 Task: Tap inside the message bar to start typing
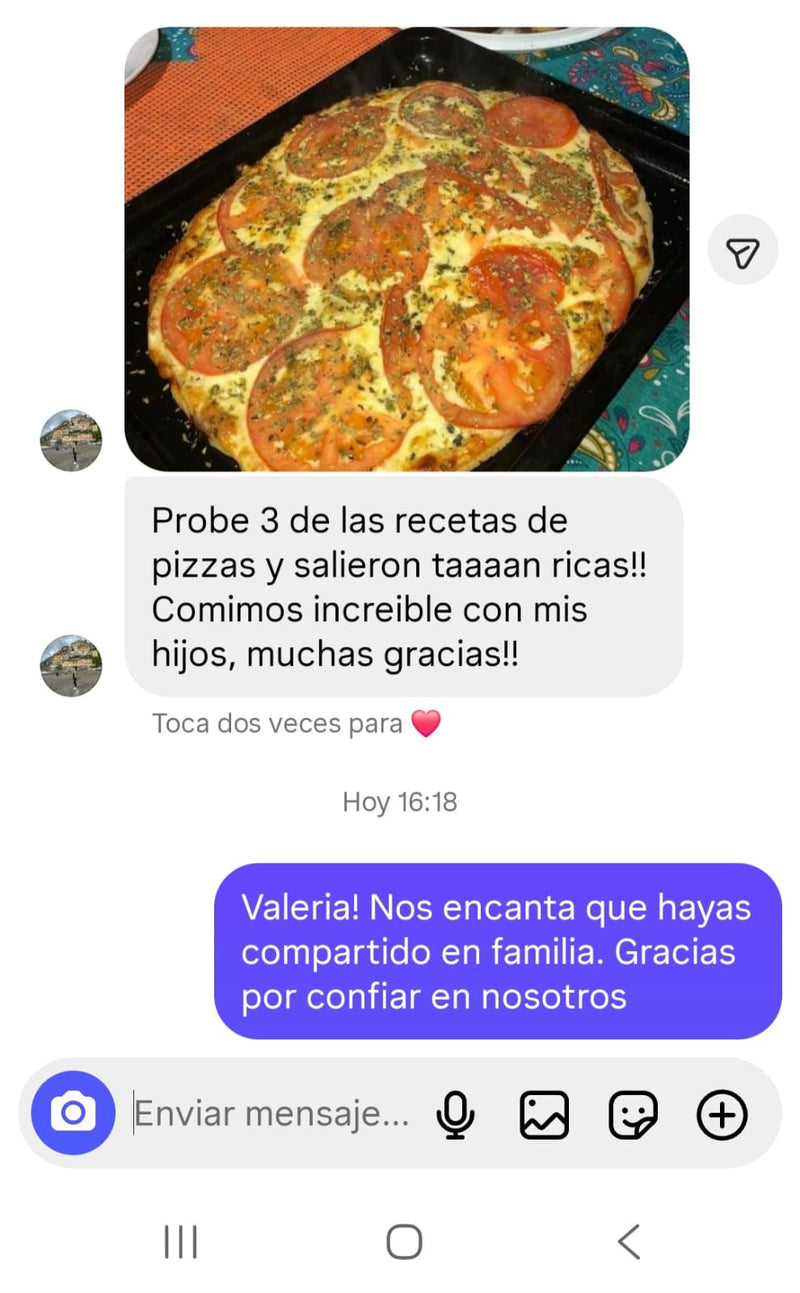point(270,1113)
